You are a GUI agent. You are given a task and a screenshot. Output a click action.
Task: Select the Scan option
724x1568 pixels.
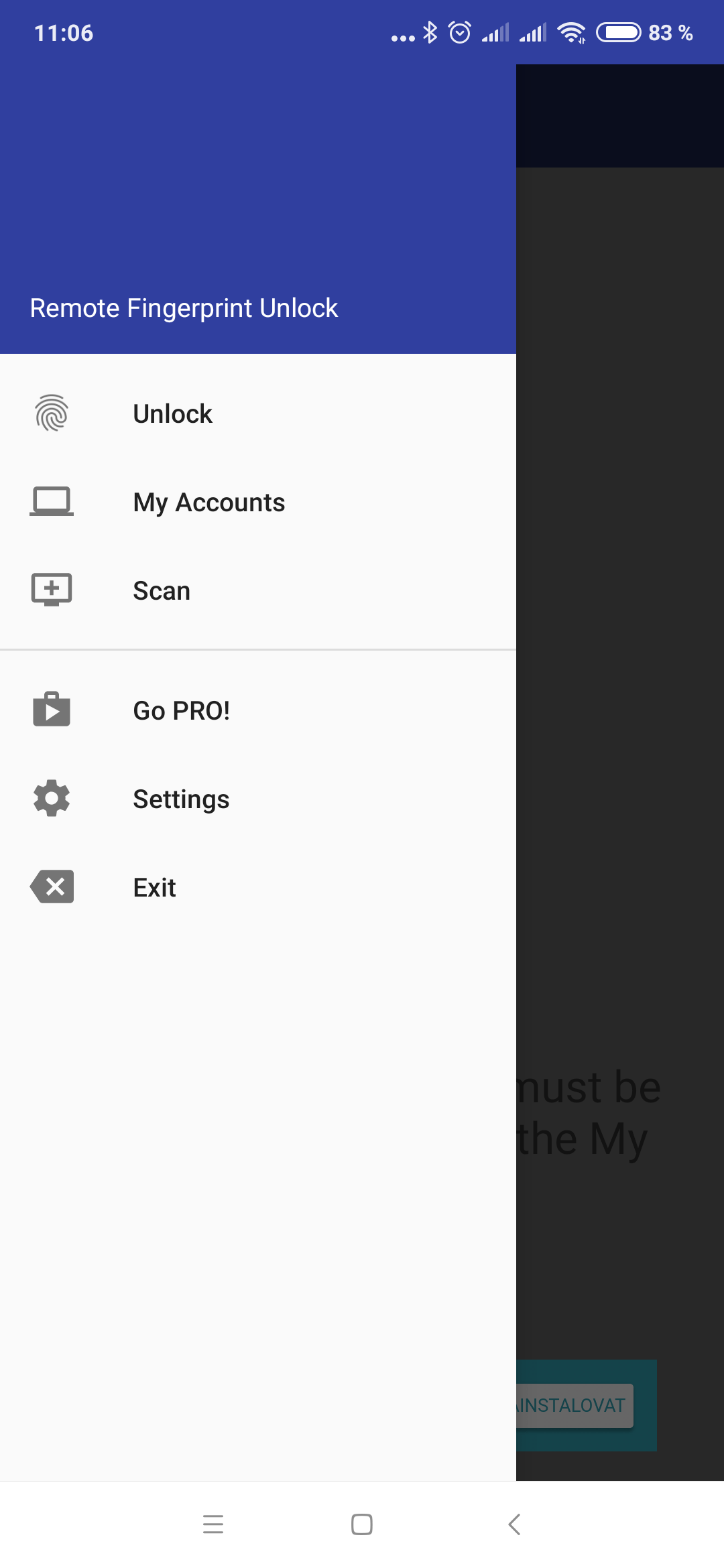pos(258,591)
